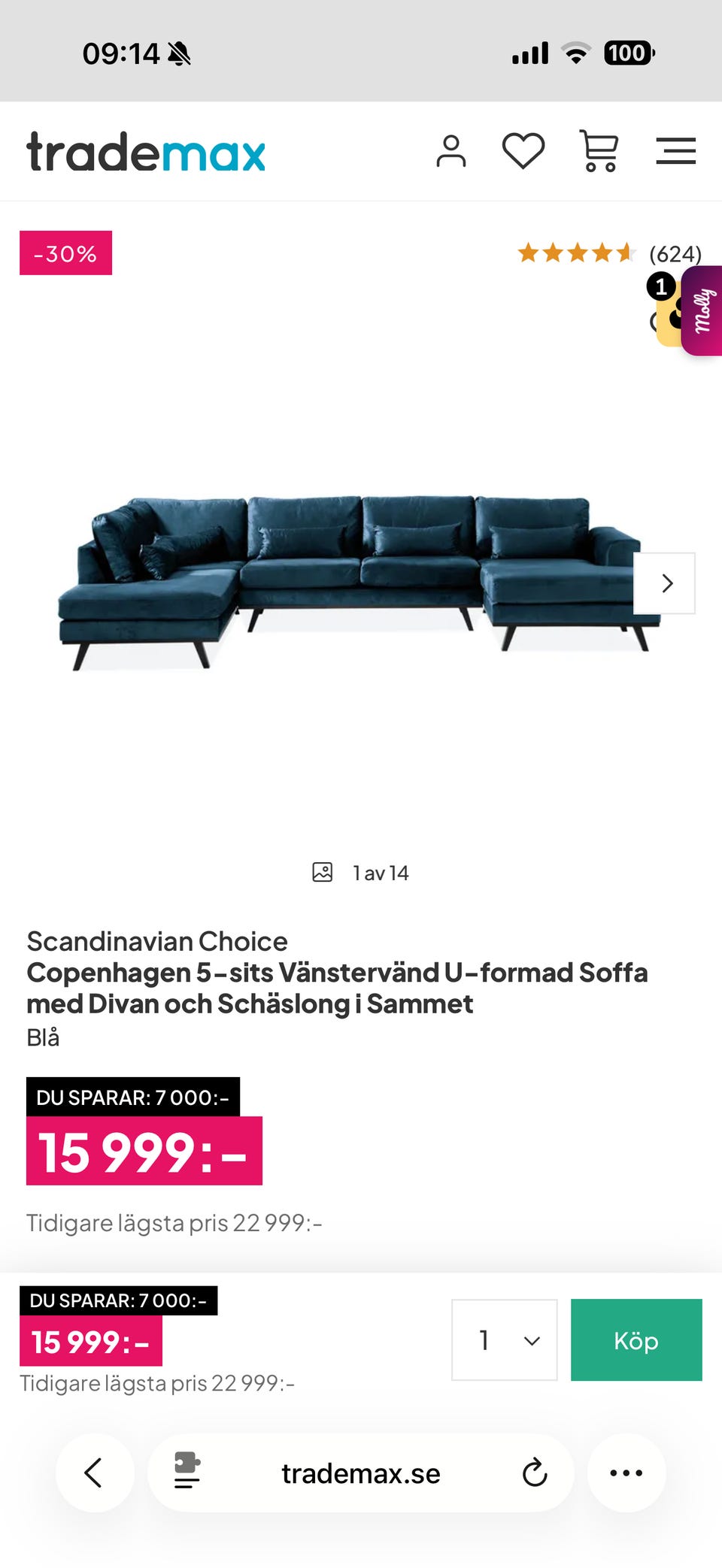The image size is (722, 1568).
Task: Open the quantity dropdown showing 1
Action: 504,1340
